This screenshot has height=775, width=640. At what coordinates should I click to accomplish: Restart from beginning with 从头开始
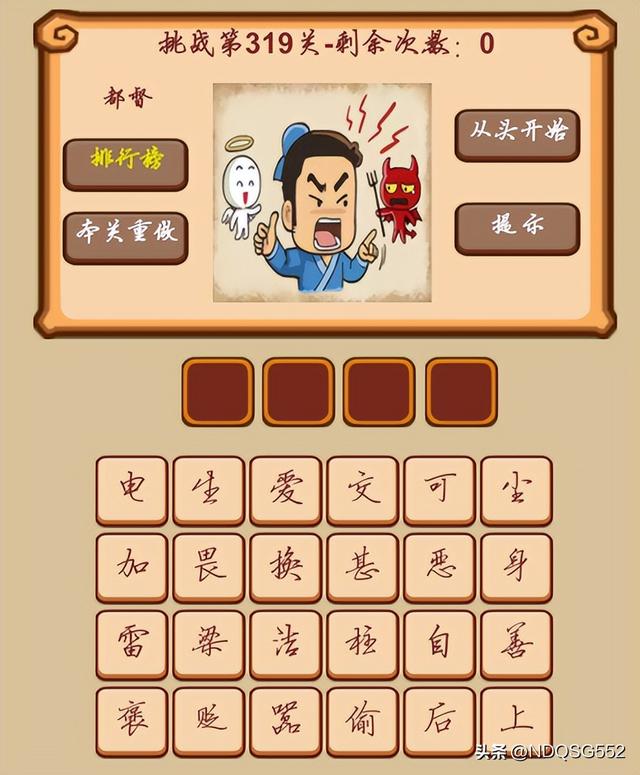(x=517, y=132)
